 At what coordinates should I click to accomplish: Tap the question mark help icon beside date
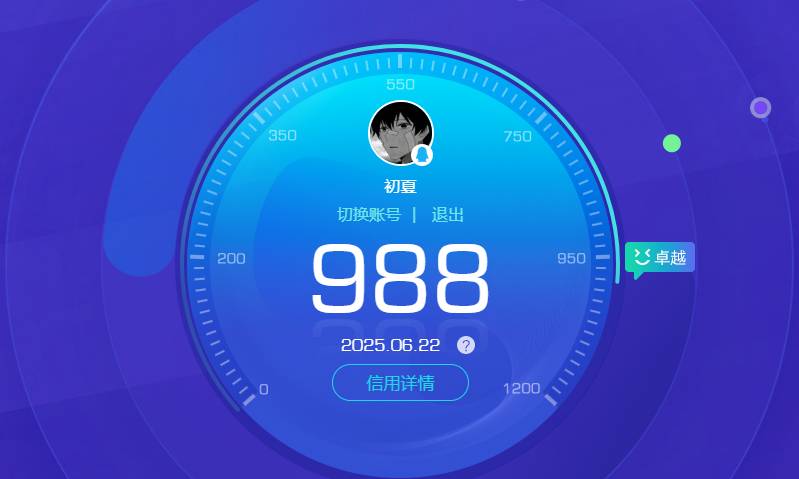465,345
